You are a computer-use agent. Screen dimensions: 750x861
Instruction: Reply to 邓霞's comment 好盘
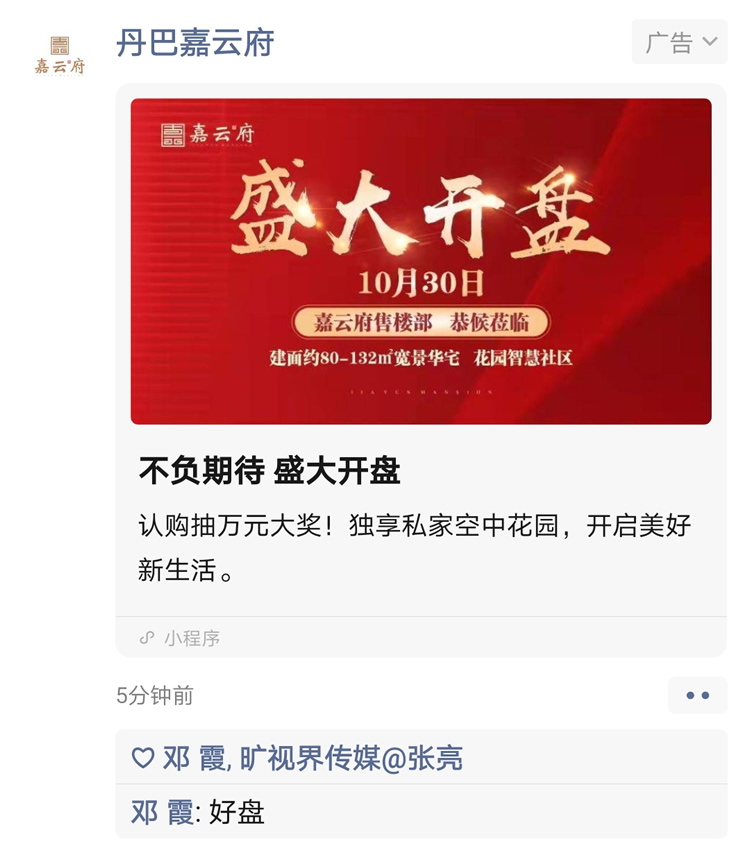pos(236,812)
